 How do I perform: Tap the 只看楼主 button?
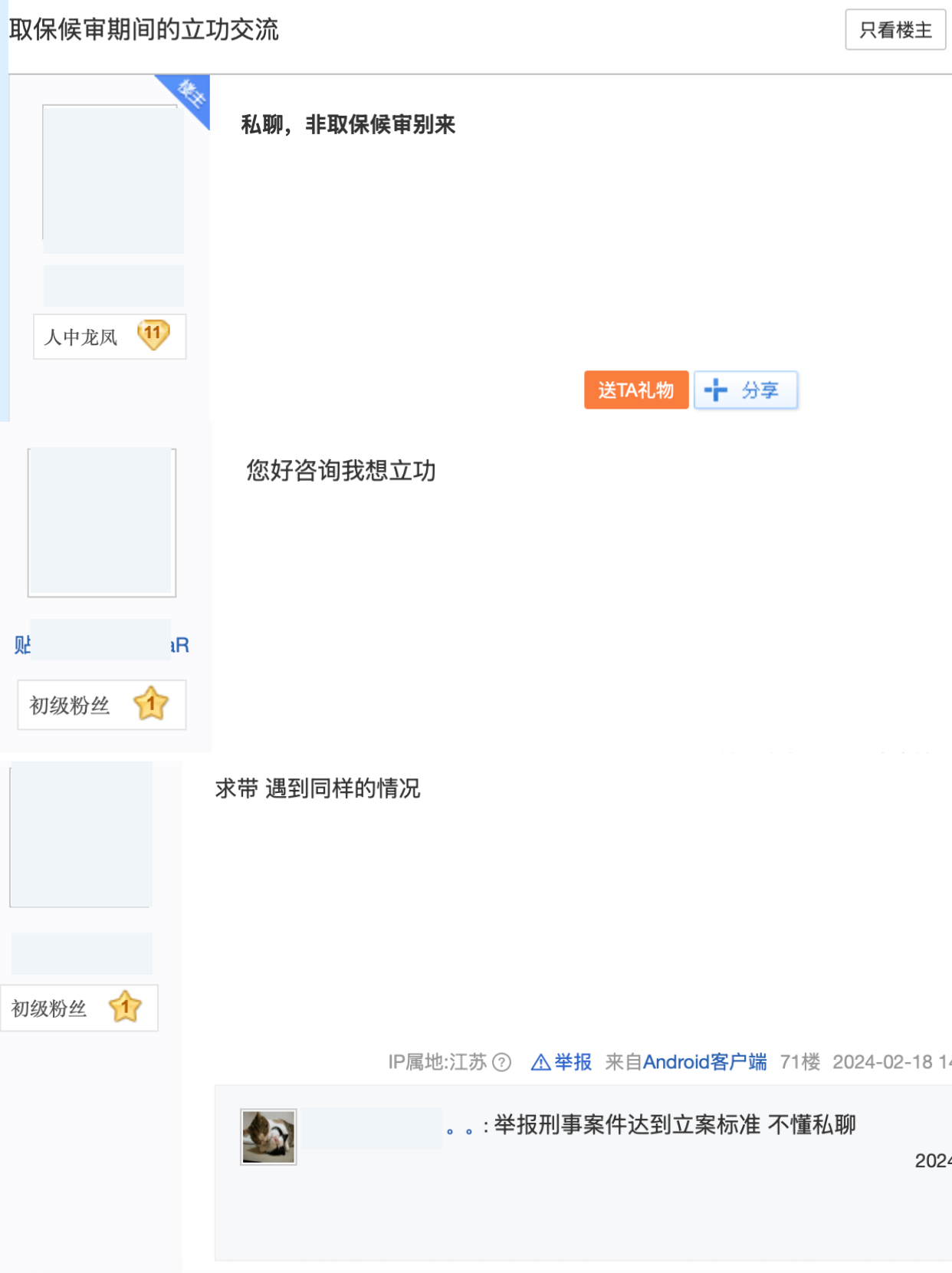[895, 30]
